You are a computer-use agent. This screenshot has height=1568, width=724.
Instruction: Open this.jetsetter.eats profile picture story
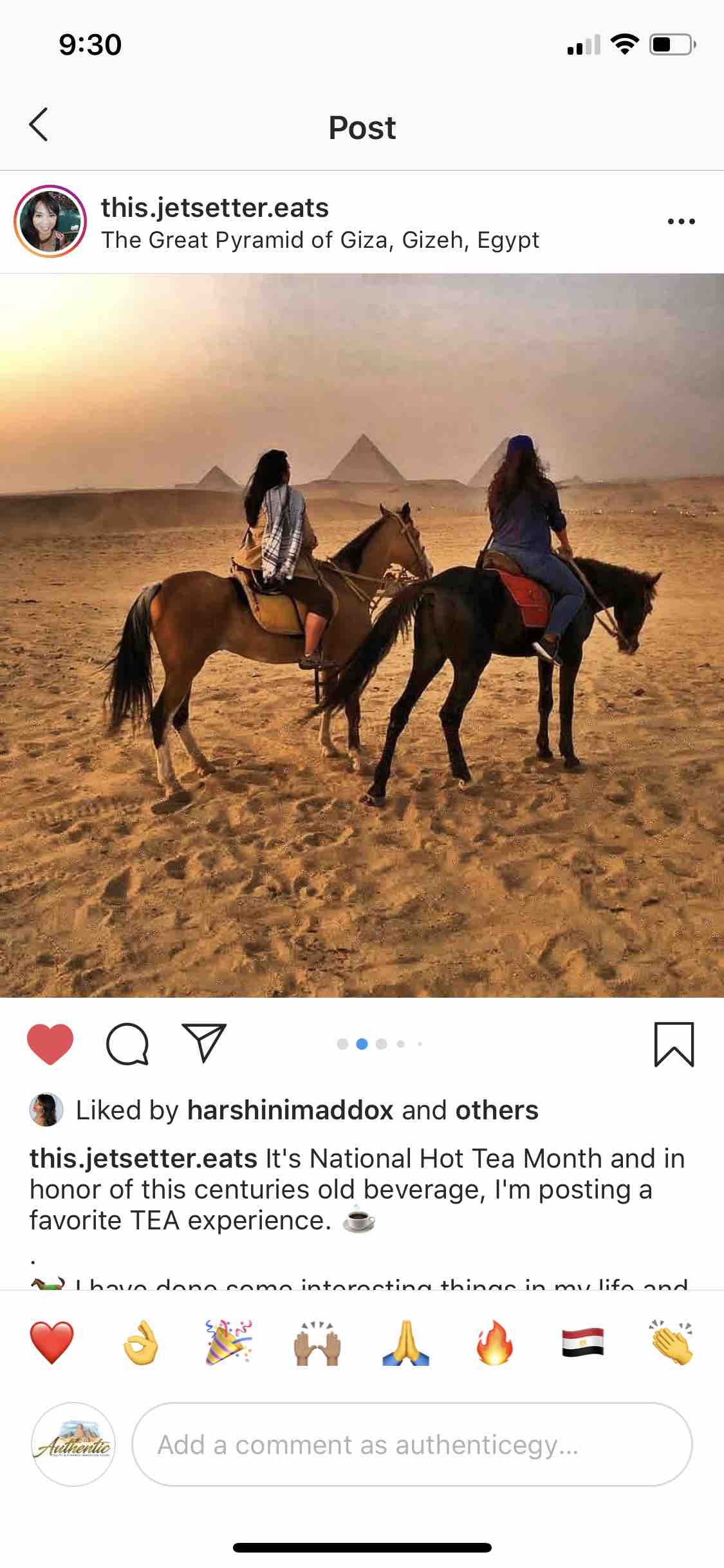coord(50,221)
